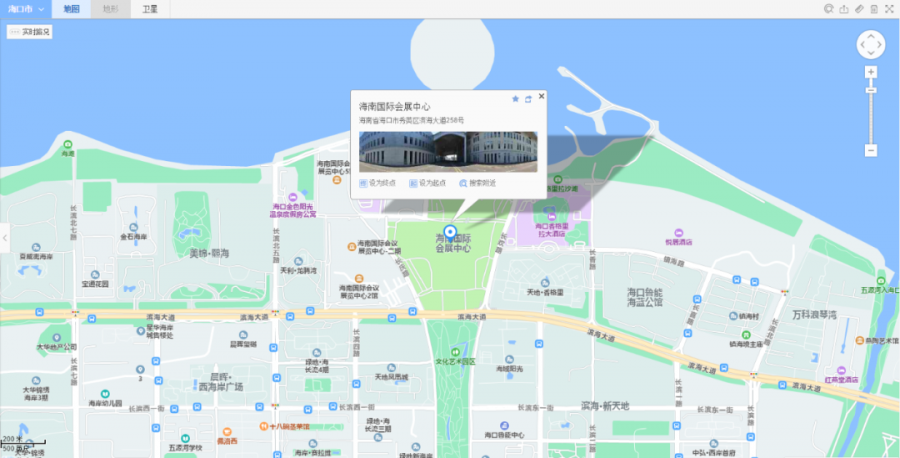Favorite 海南国际会展中心 with the star icon
Viewport: 900px width, 458px height.
(x=516, y=99)
